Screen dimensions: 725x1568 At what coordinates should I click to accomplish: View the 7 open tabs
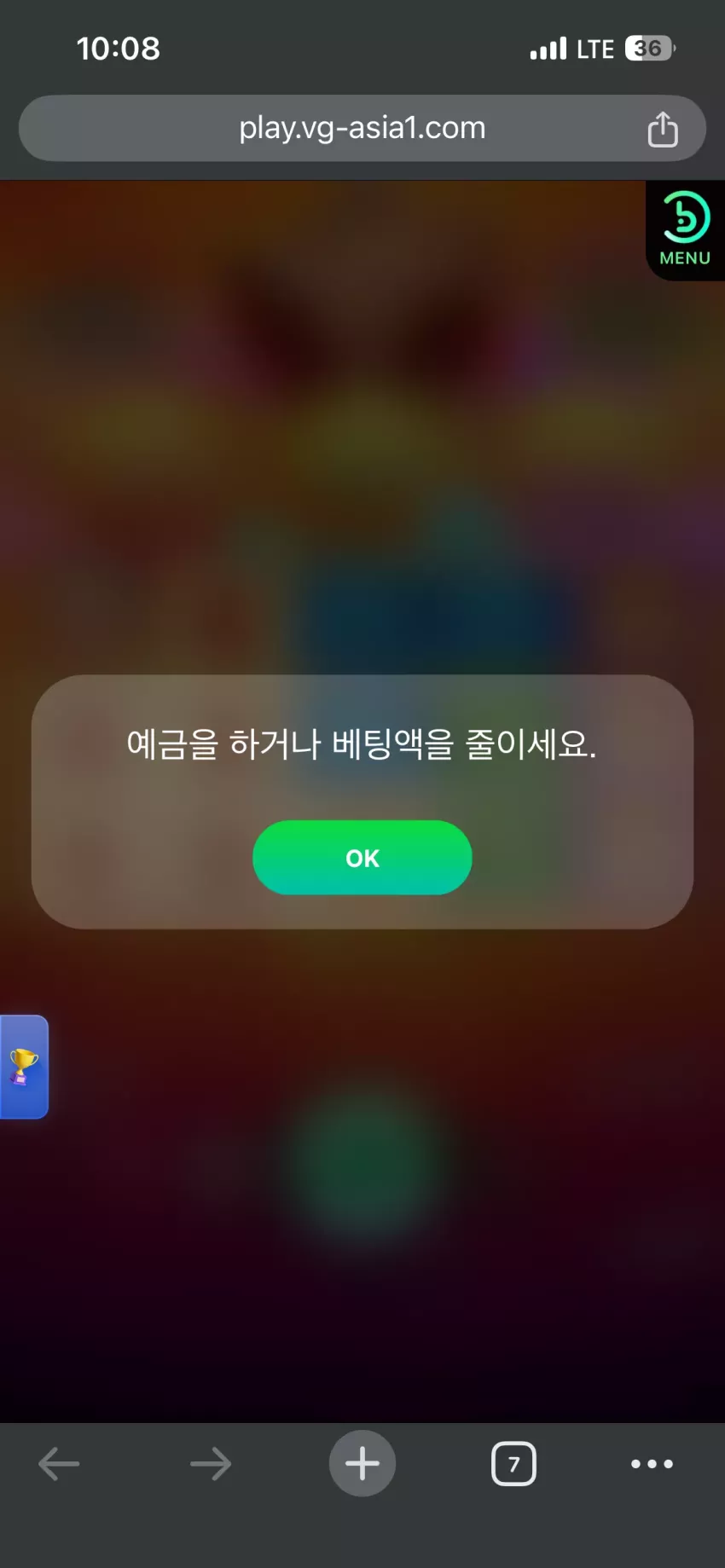[513, 1464]
